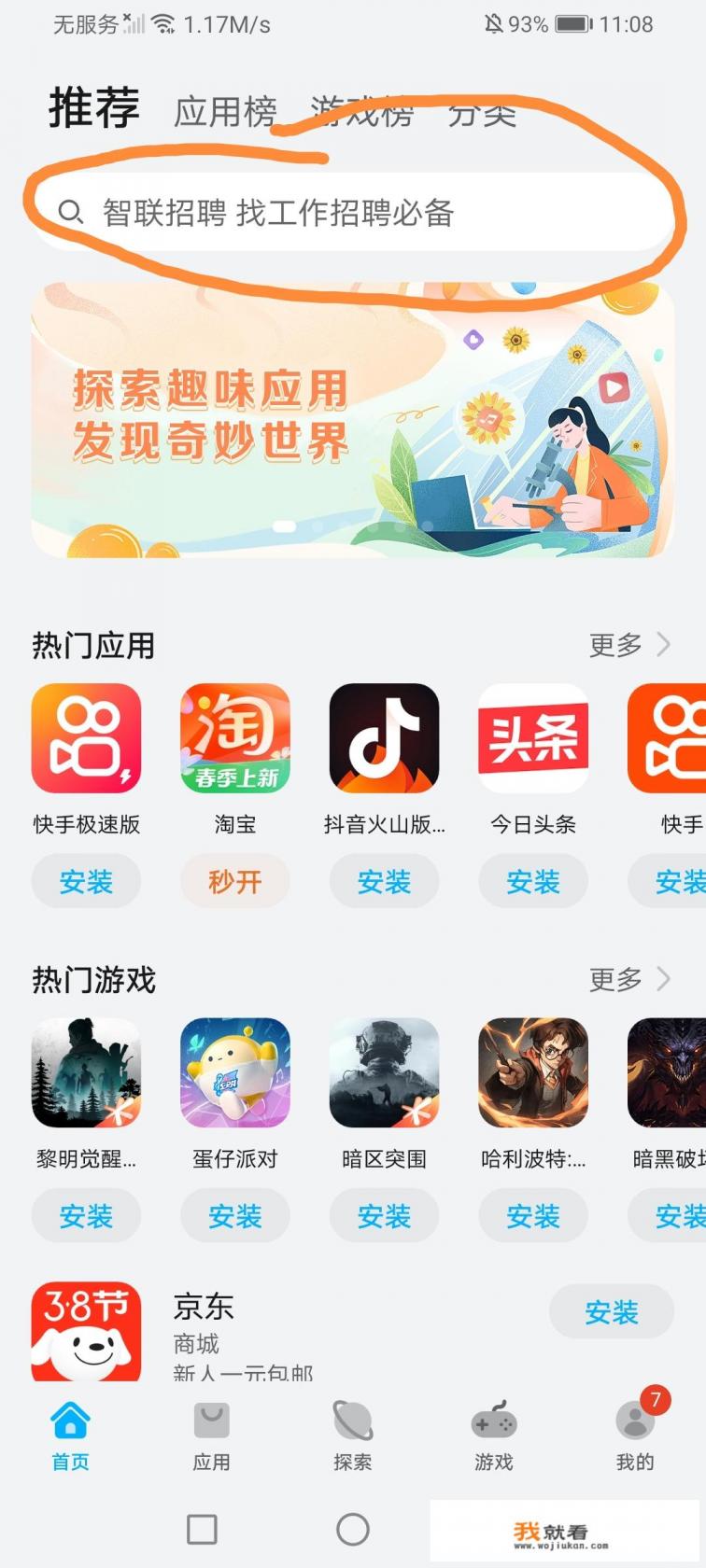Open the 我的 tab with badge
The width and height of the screenshot is (706, 1568).
(x=634, y=1435)
